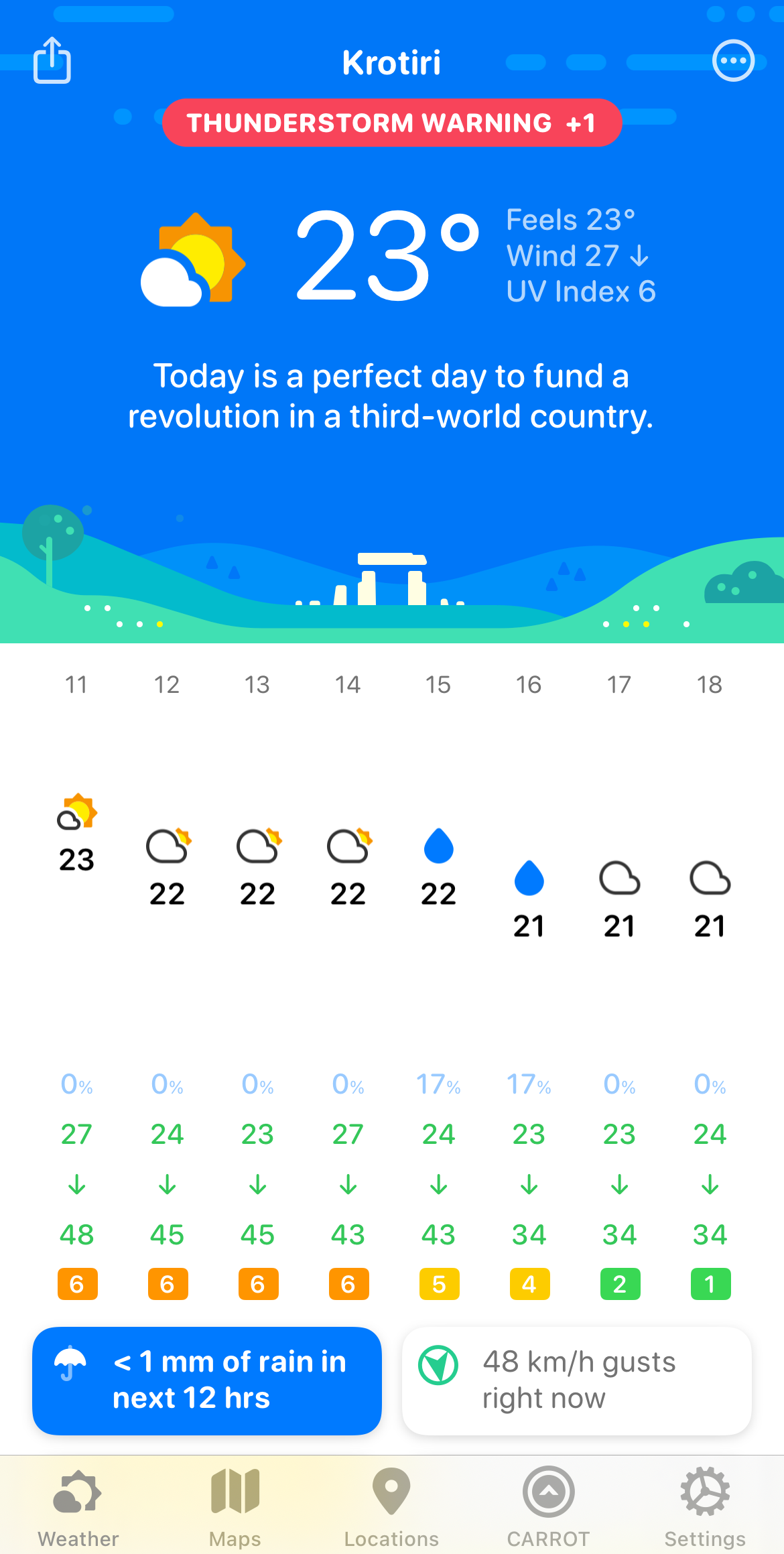Open the rain in next 12 hrs card
Viewport: 784px width, 1554px height.
[207, 1380]
